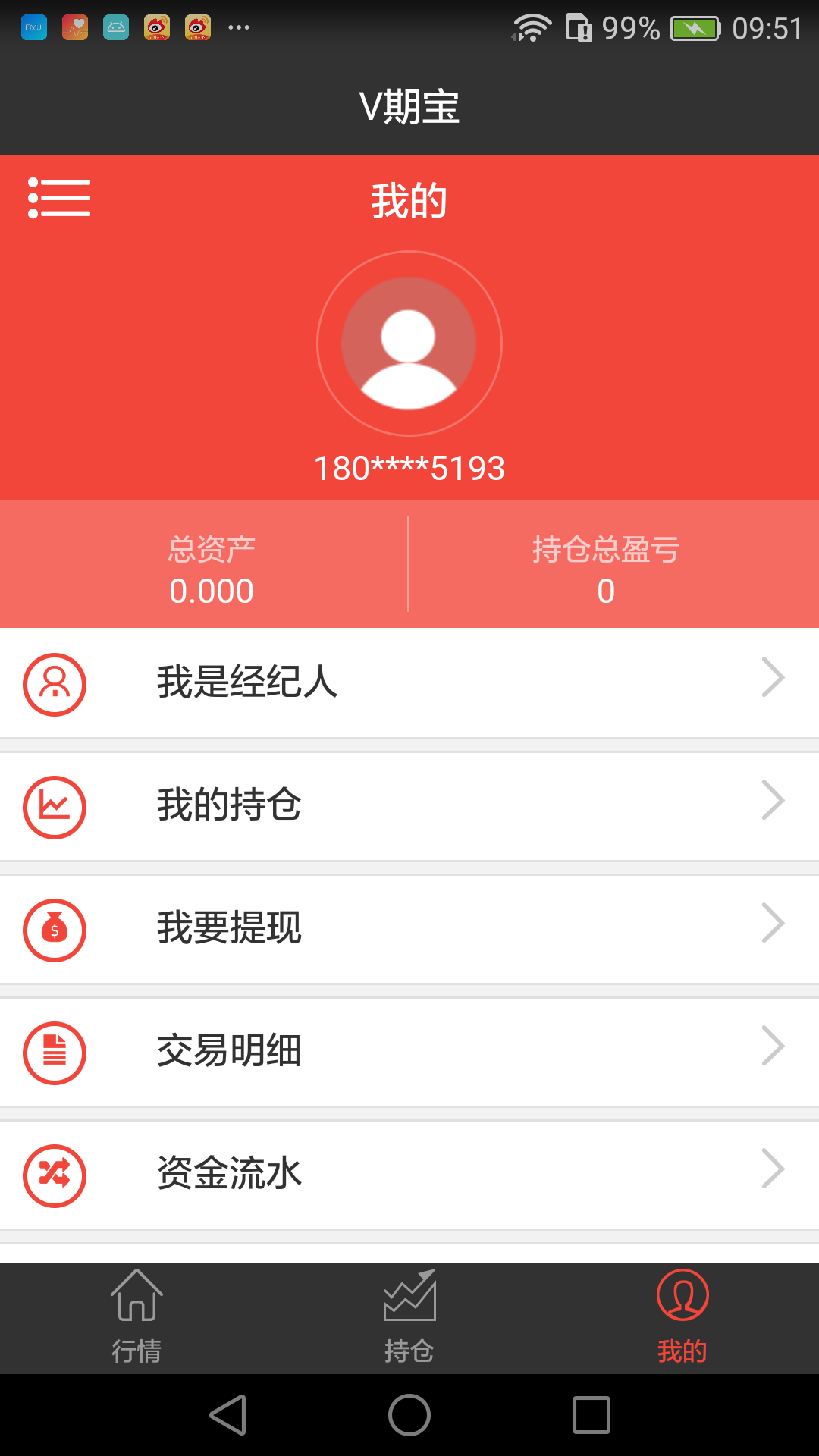This screenshot has height=1456, width=819.
Task: Open the sidebar list menu icon
Action: (60, 199)
